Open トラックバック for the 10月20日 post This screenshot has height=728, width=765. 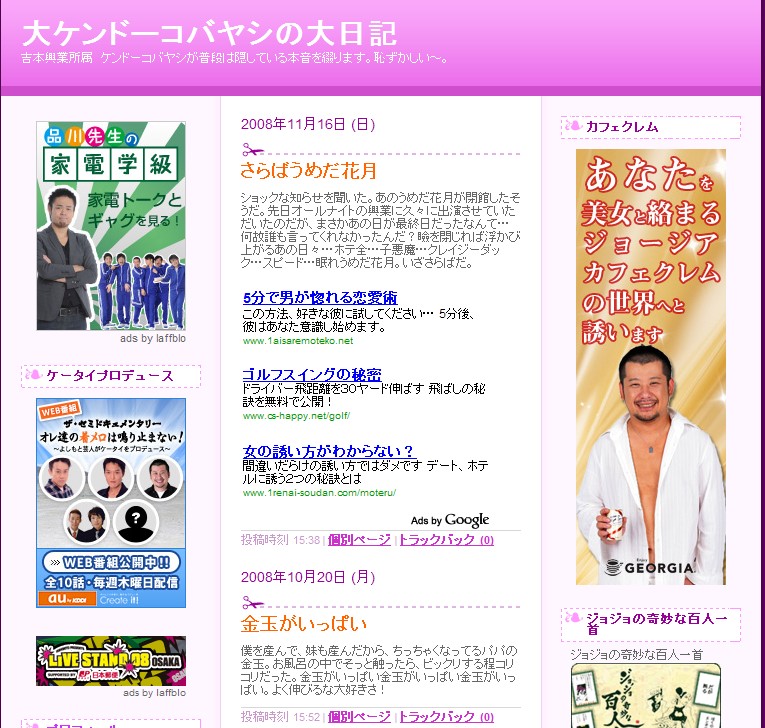[445, 717]
